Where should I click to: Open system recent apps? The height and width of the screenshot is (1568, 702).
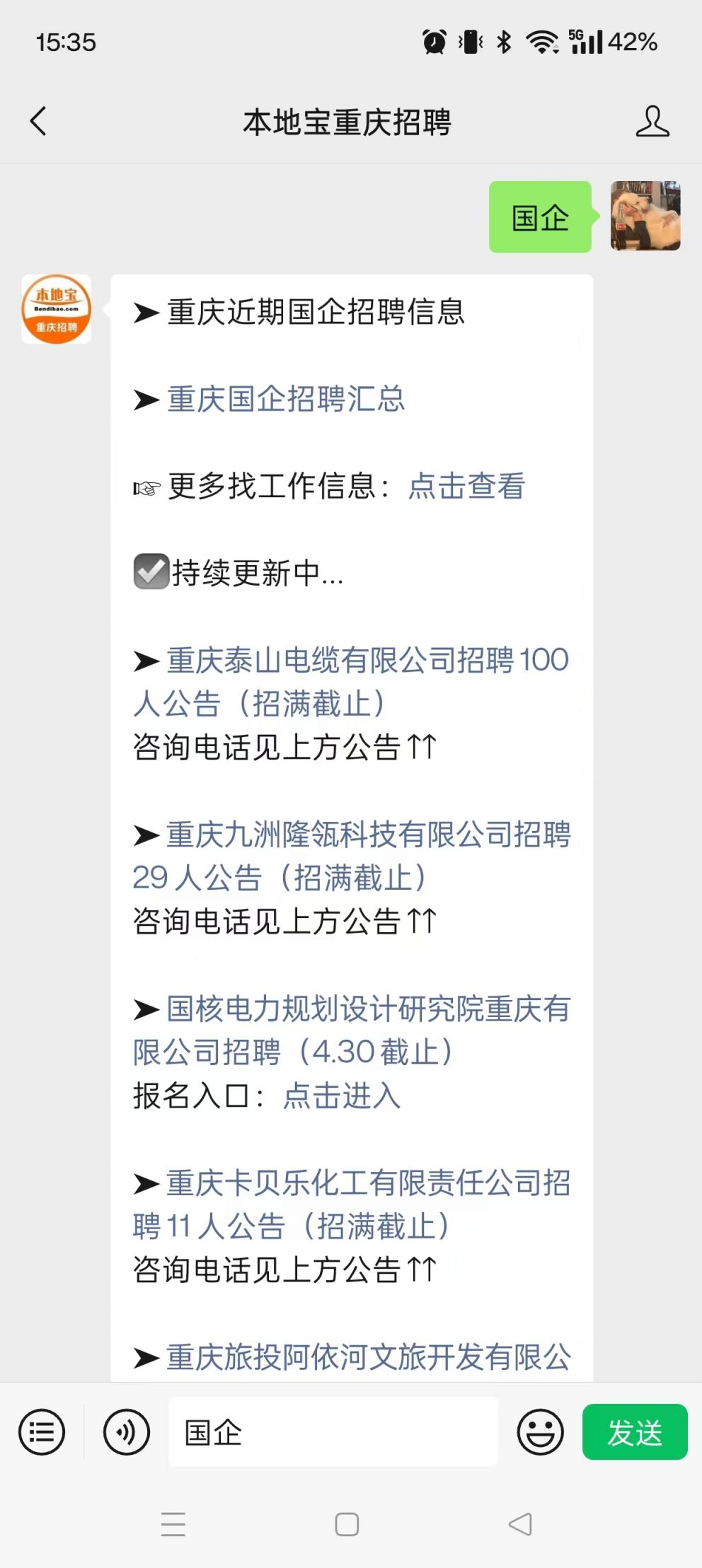173,1525
